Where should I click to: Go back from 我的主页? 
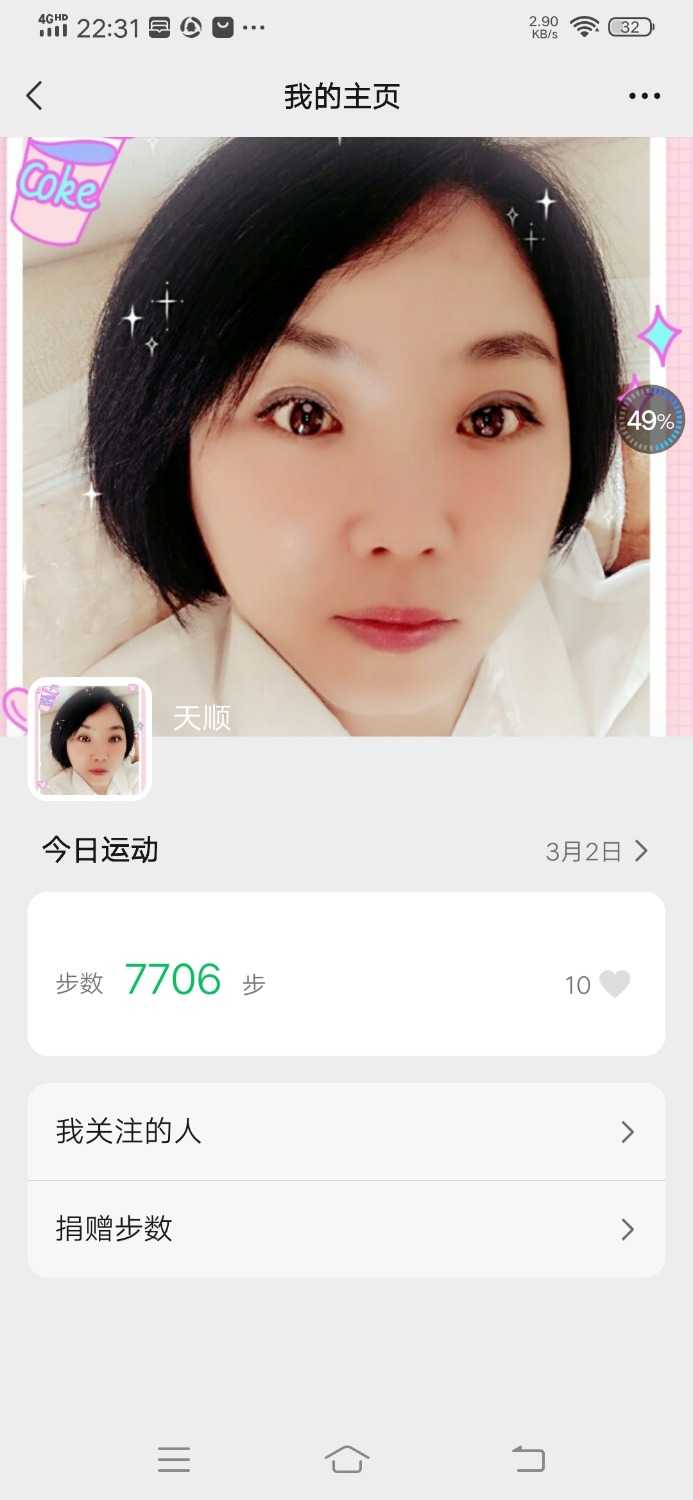[35, 96]
